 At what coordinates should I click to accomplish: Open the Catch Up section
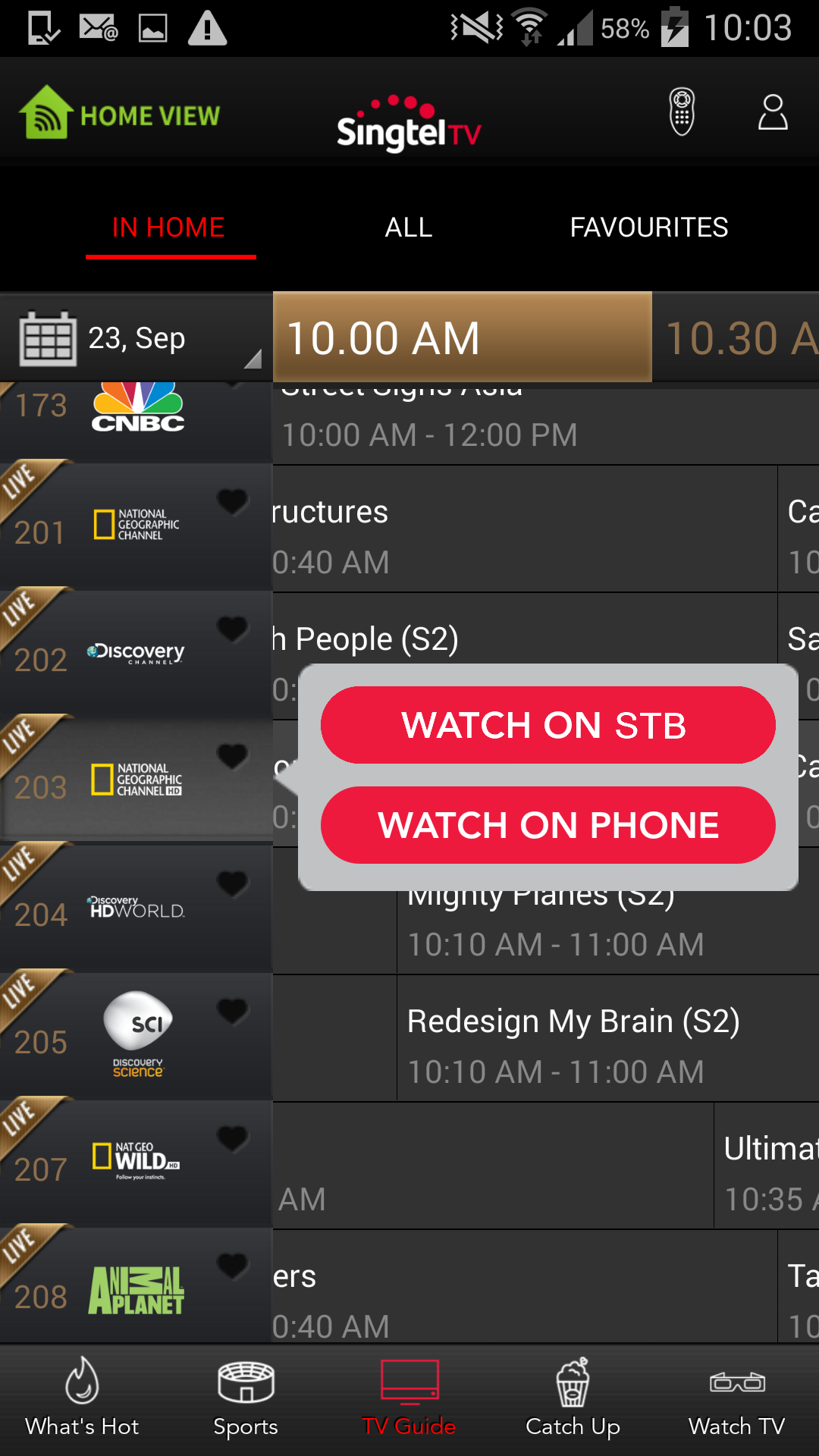573,1403
